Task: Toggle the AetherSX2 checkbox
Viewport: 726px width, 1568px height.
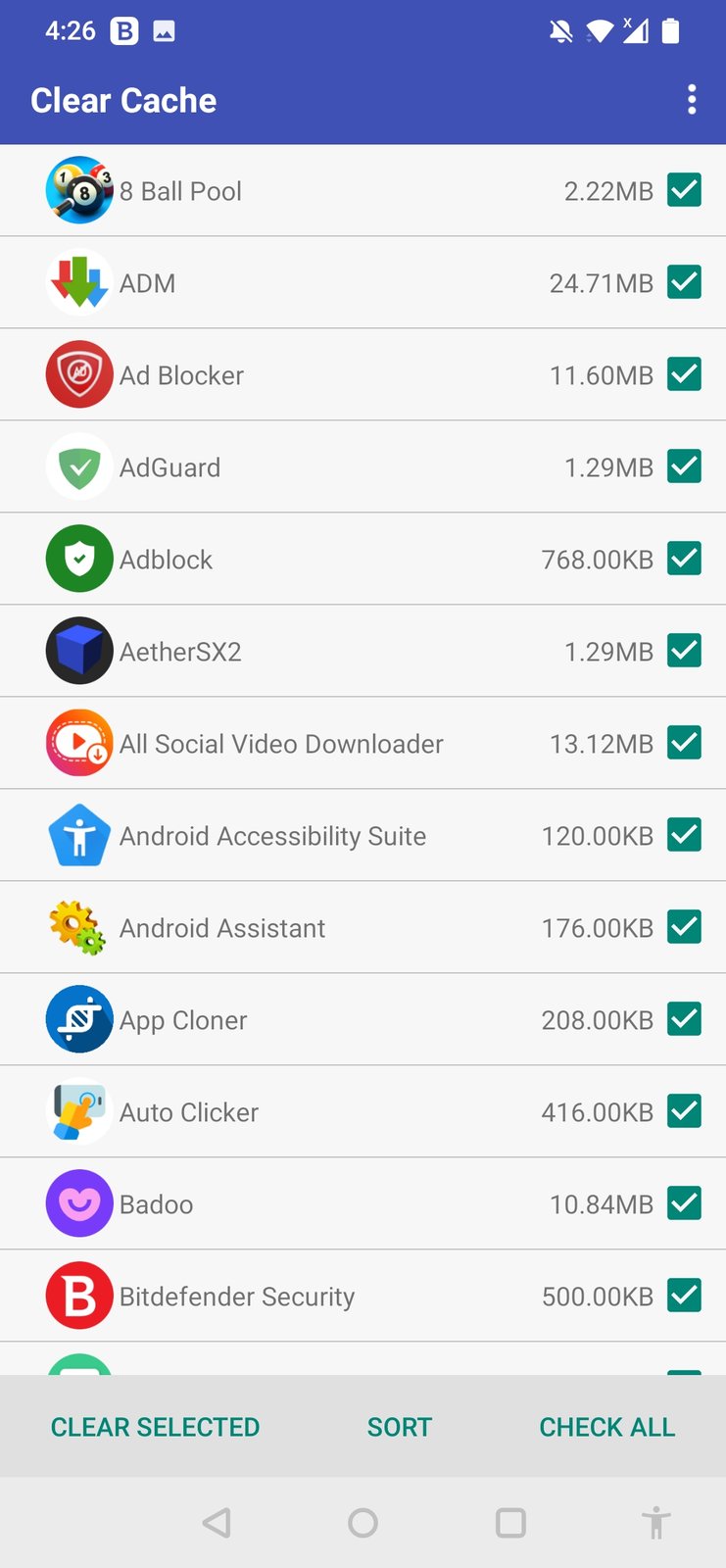Action: 684,651
